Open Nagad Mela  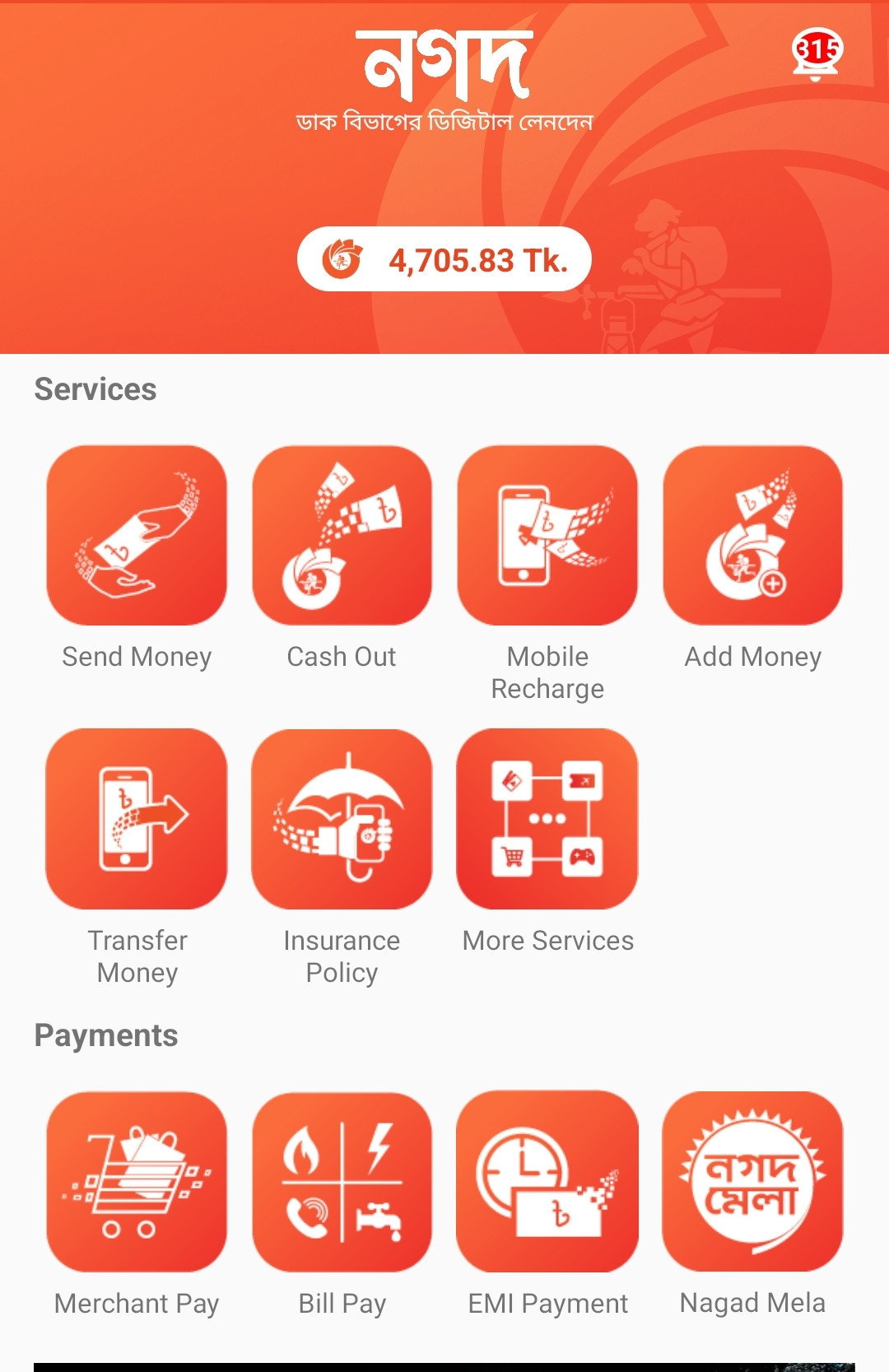click(752, 1182)
